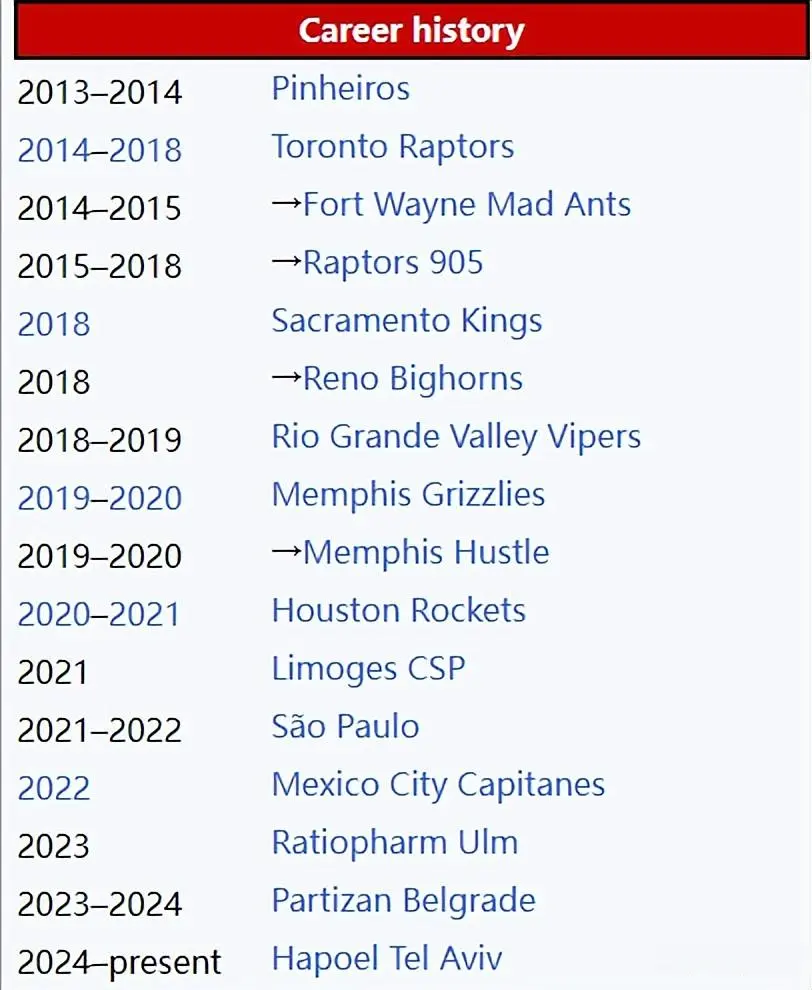Open the Limoges CSP link

(x=368, y=668)
